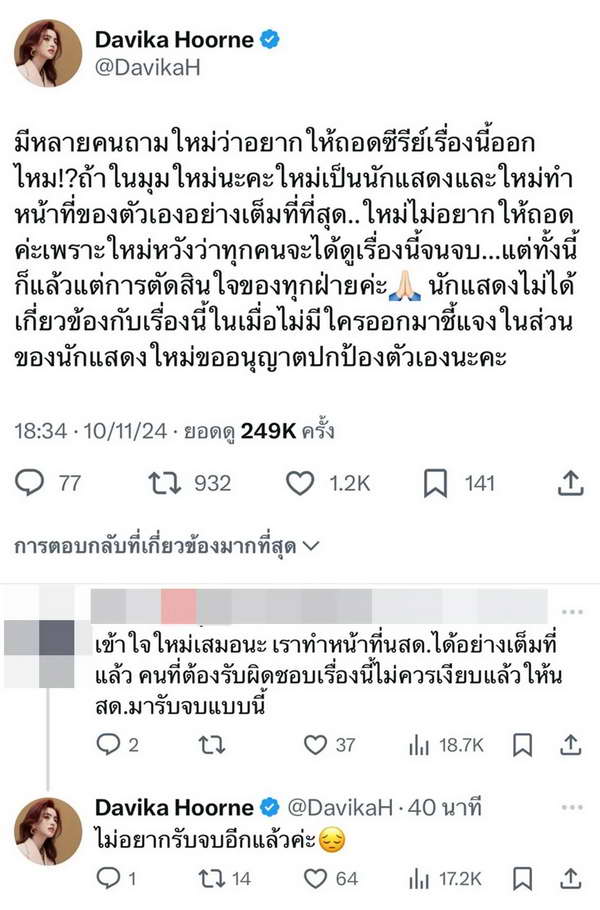This screenshot has height=910, width=600.
Task: Share the main post
Action: point(568,483)
